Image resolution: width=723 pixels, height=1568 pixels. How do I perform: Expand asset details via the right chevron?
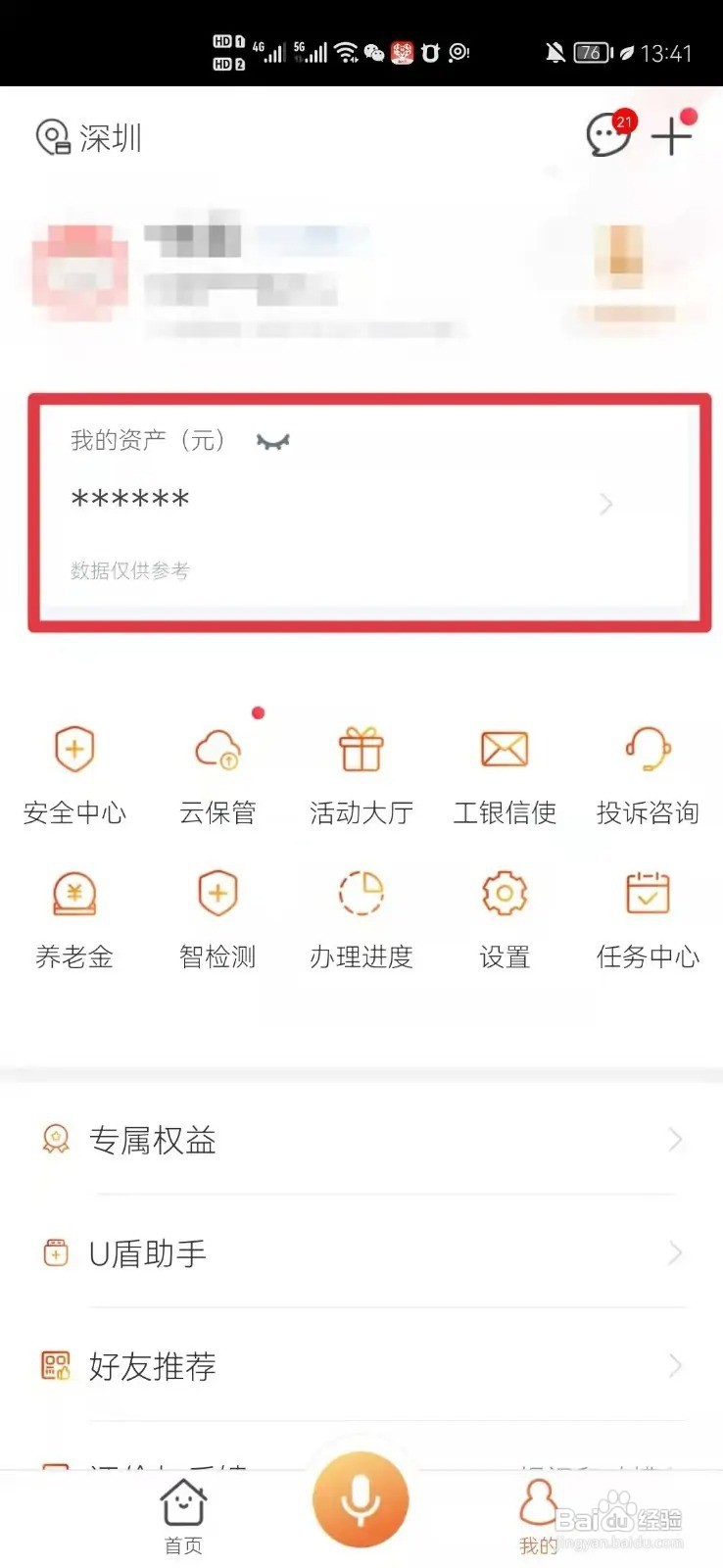[x=606, y=504]
